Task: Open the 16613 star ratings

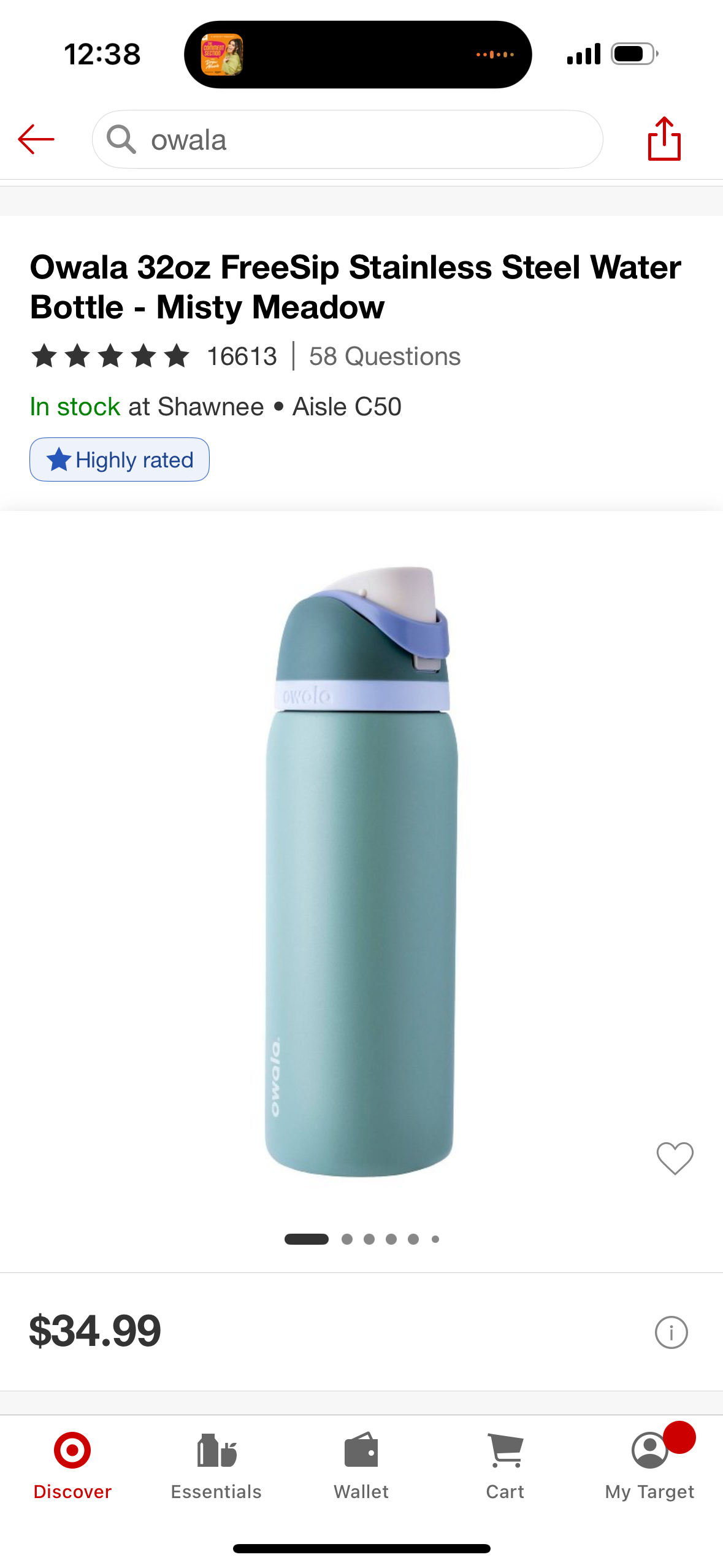Action: click(x=153, y=356)
